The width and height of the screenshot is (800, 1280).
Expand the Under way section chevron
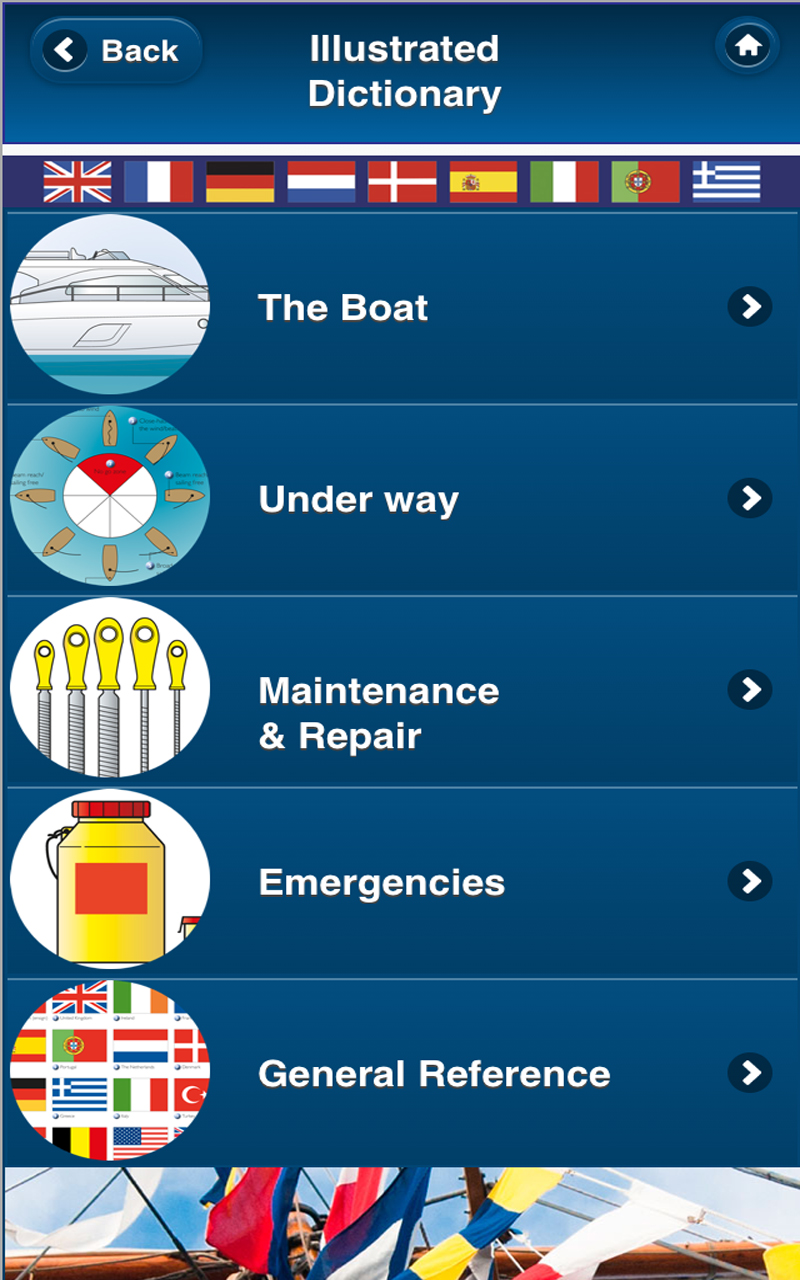pos(750,498)
